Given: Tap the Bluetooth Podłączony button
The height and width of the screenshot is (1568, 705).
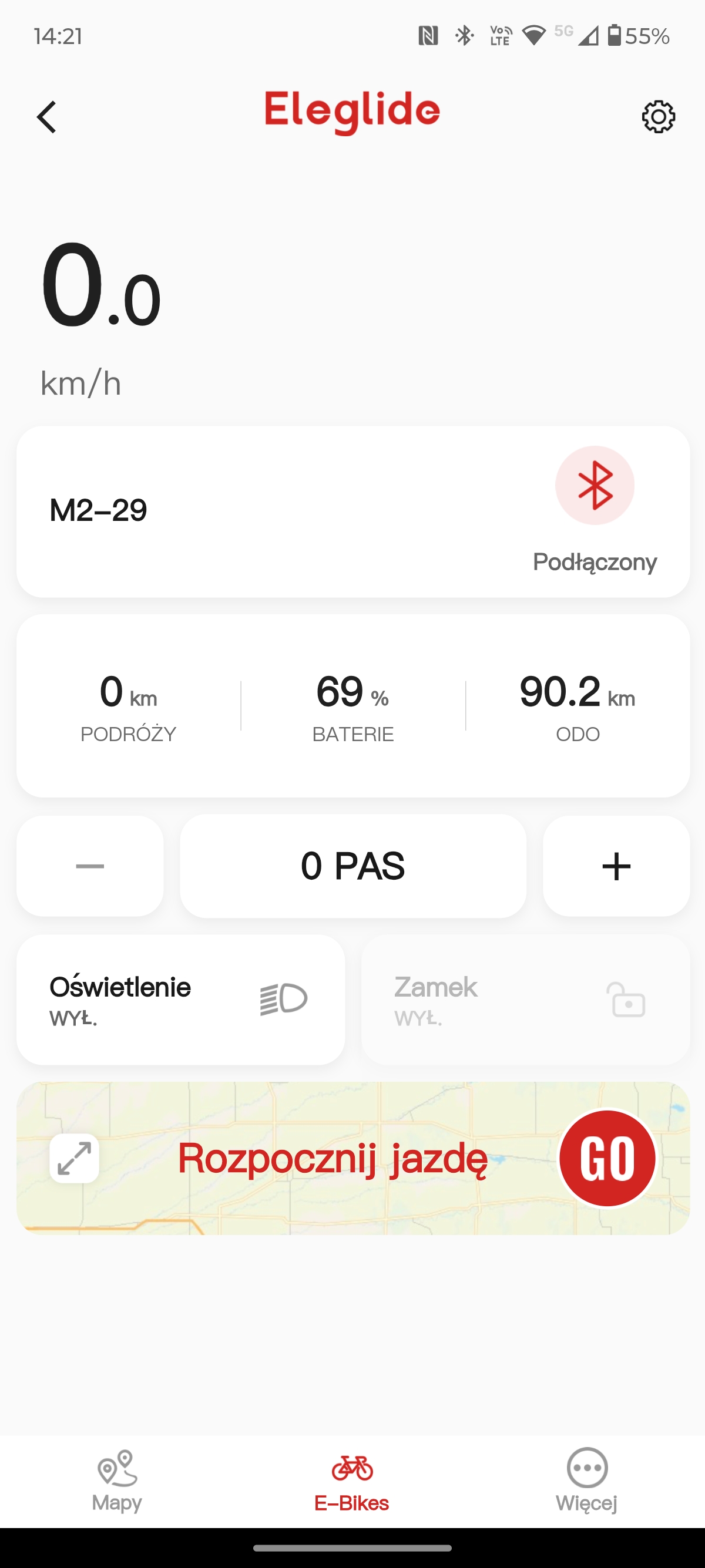Looking at the screenshot, I should (595, 485).
